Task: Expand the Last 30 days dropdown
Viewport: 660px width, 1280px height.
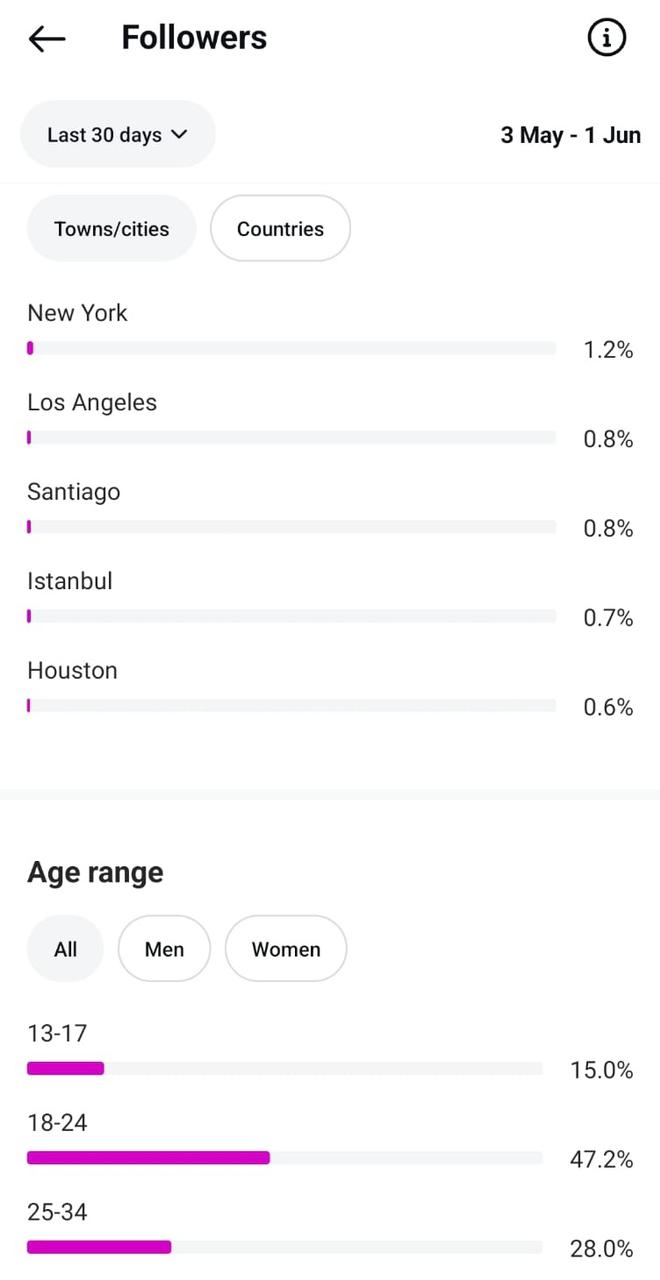Action: (x=118, y=134)
